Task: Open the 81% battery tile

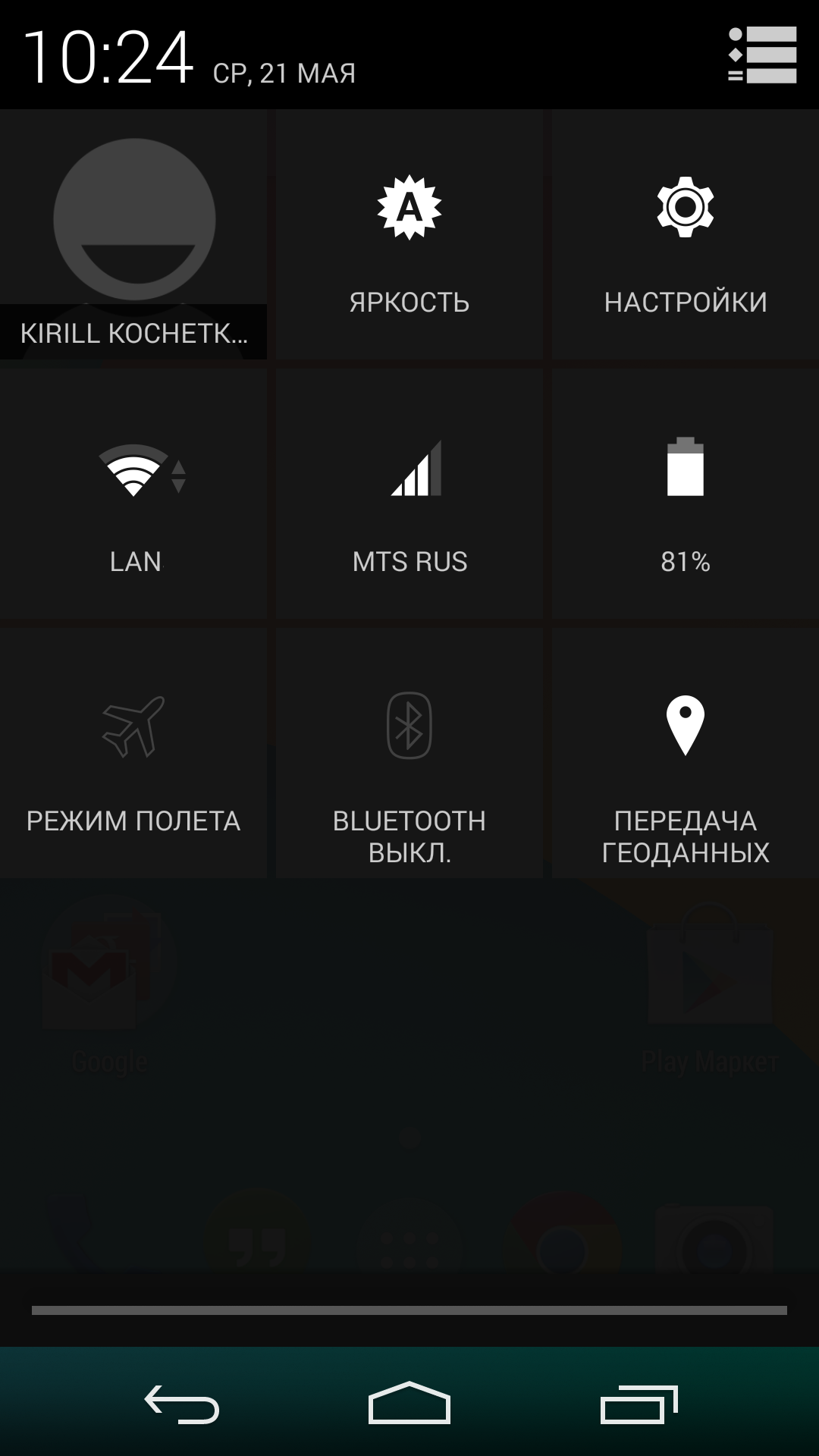Action: coord(686,494)
